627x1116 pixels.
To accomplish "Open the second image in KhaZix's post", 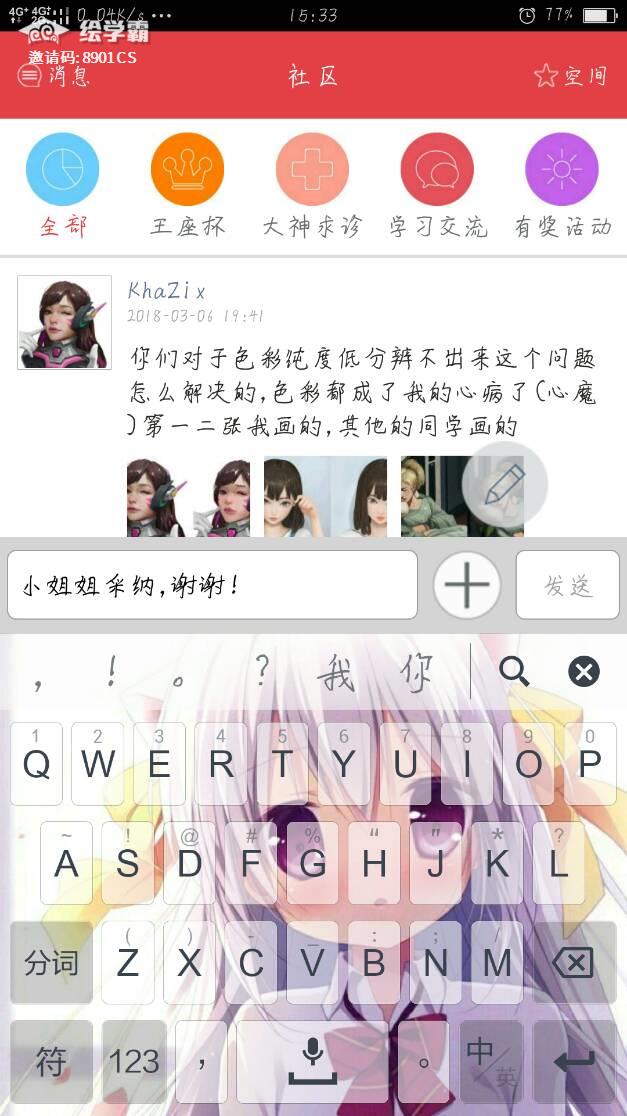I will coord(325,497).
